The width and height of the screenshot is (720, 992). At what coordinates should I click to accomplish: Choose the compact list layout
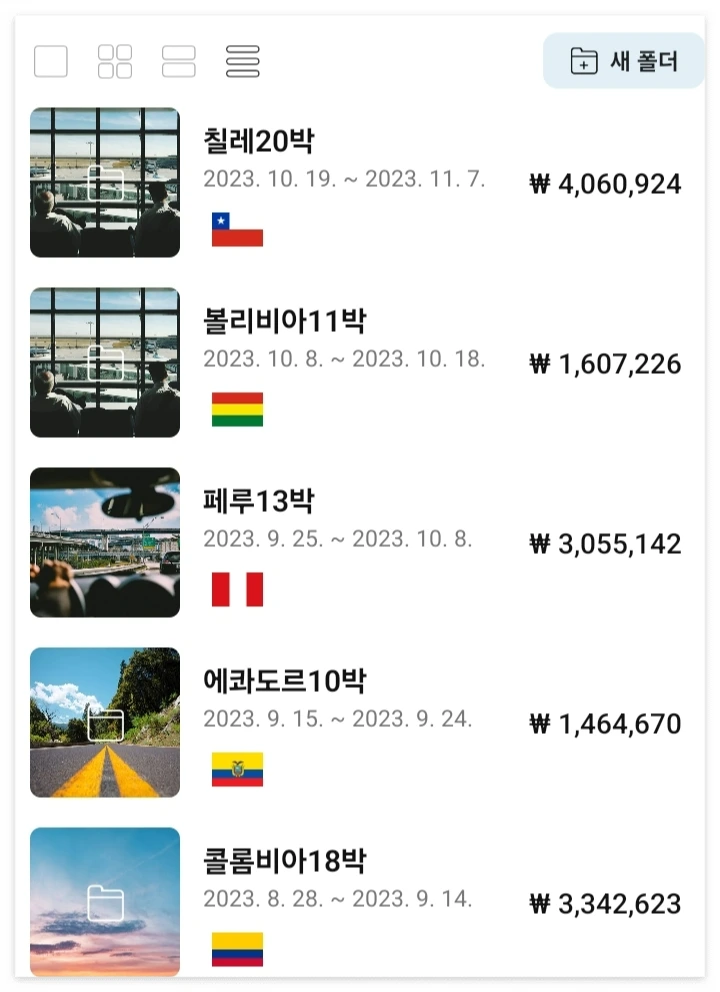point(243,61)
